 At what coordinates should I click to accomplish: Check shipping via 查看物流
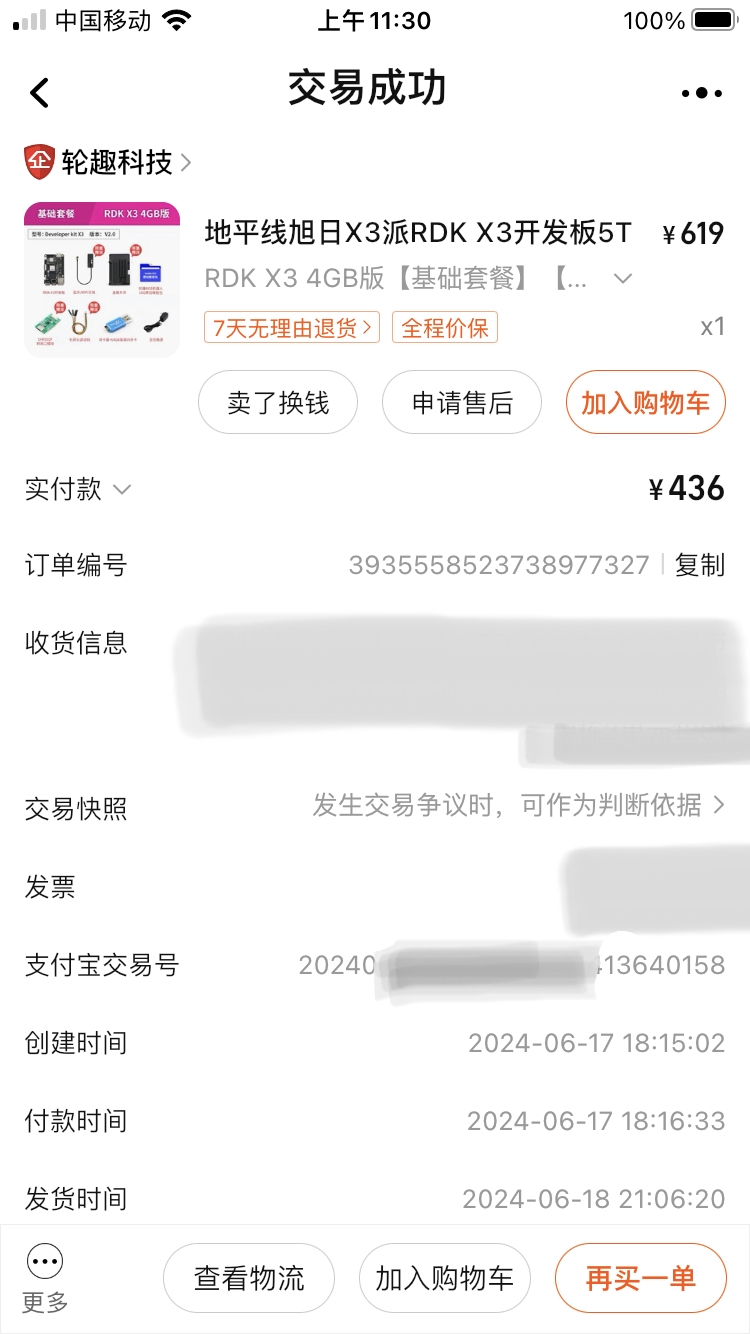tap(249, 1278)
